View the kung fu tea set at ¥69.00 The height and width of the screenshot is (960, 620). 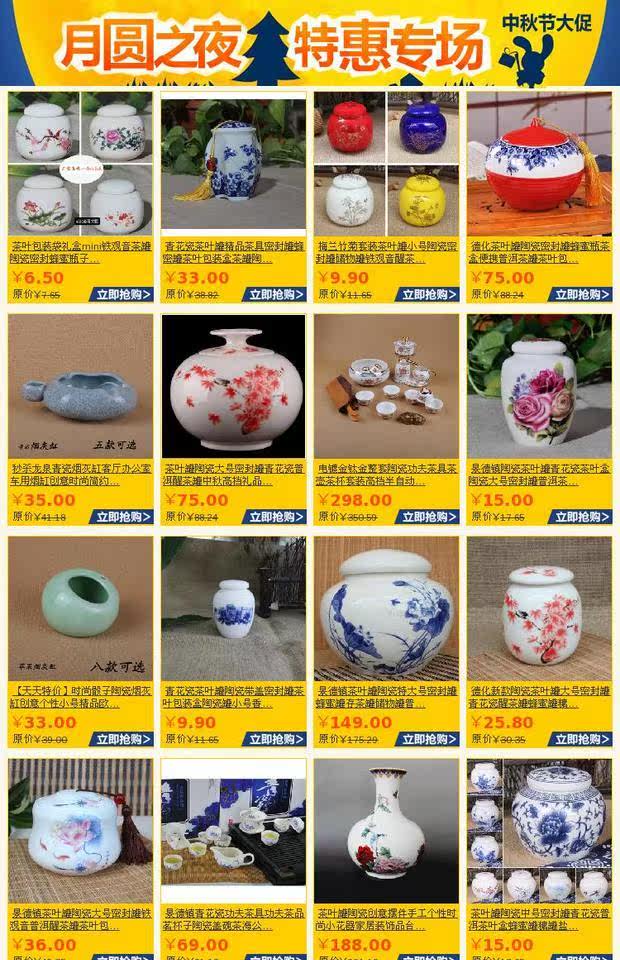pos(234,831)
